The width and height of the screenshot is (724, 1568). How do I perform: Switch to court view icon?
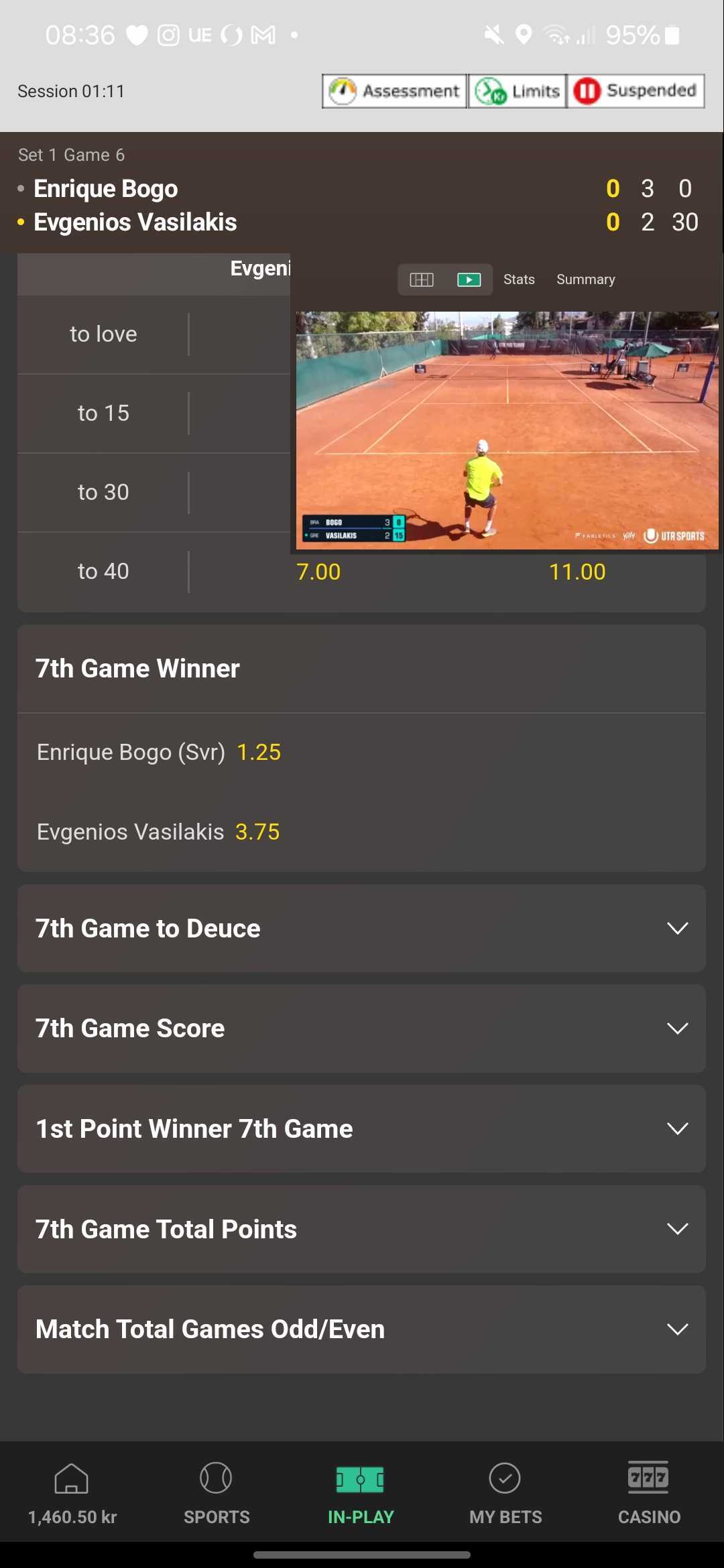[422, 279]
